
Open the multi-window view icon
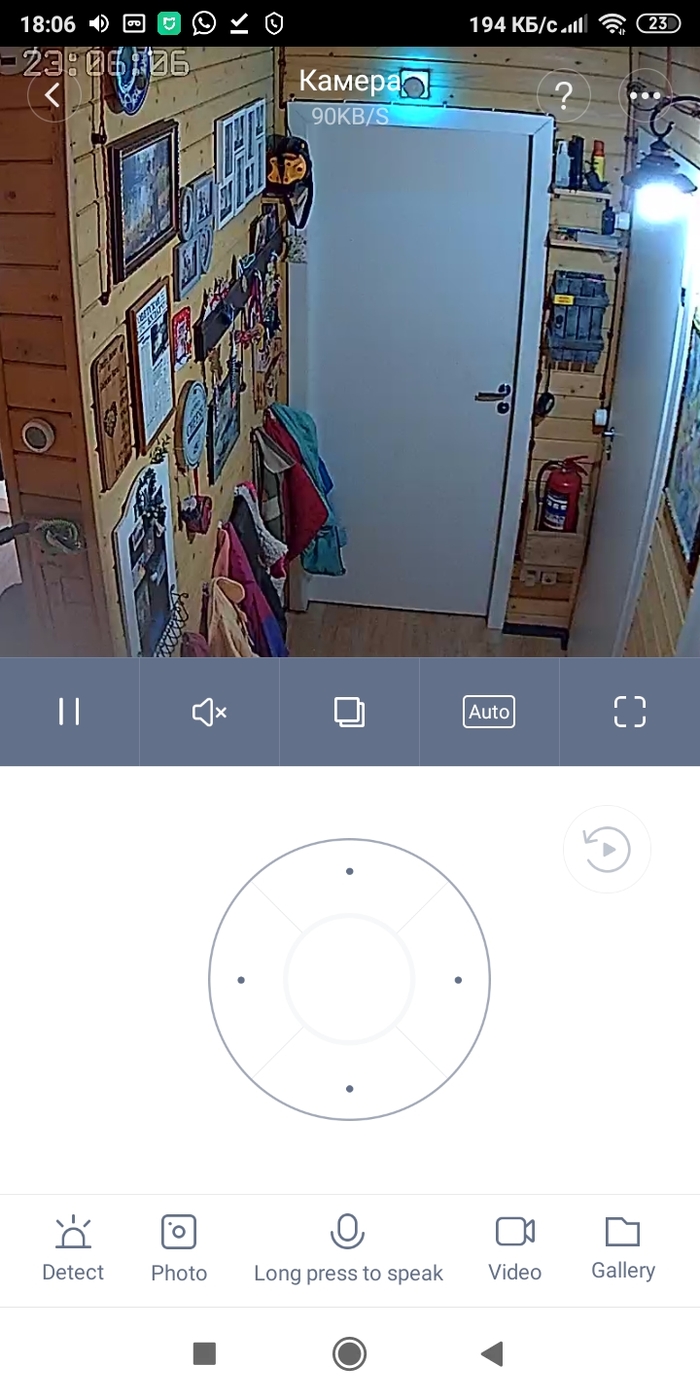pyautogui.click(x=349, y=712)
